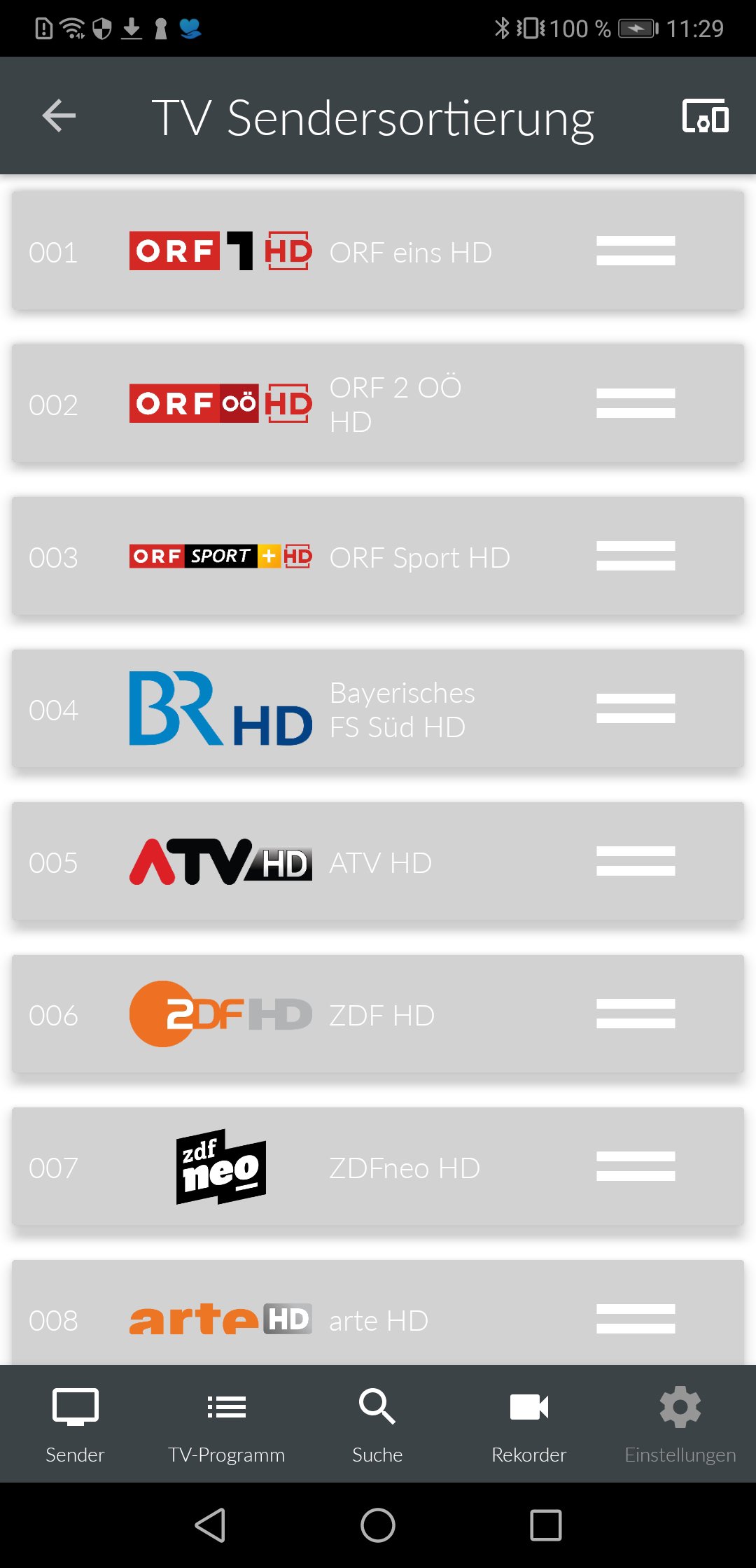Select the Bayerisches FS Süd HD row
Image resolution: width=756 pixels, height=1568 pixels.
(378, 709)
